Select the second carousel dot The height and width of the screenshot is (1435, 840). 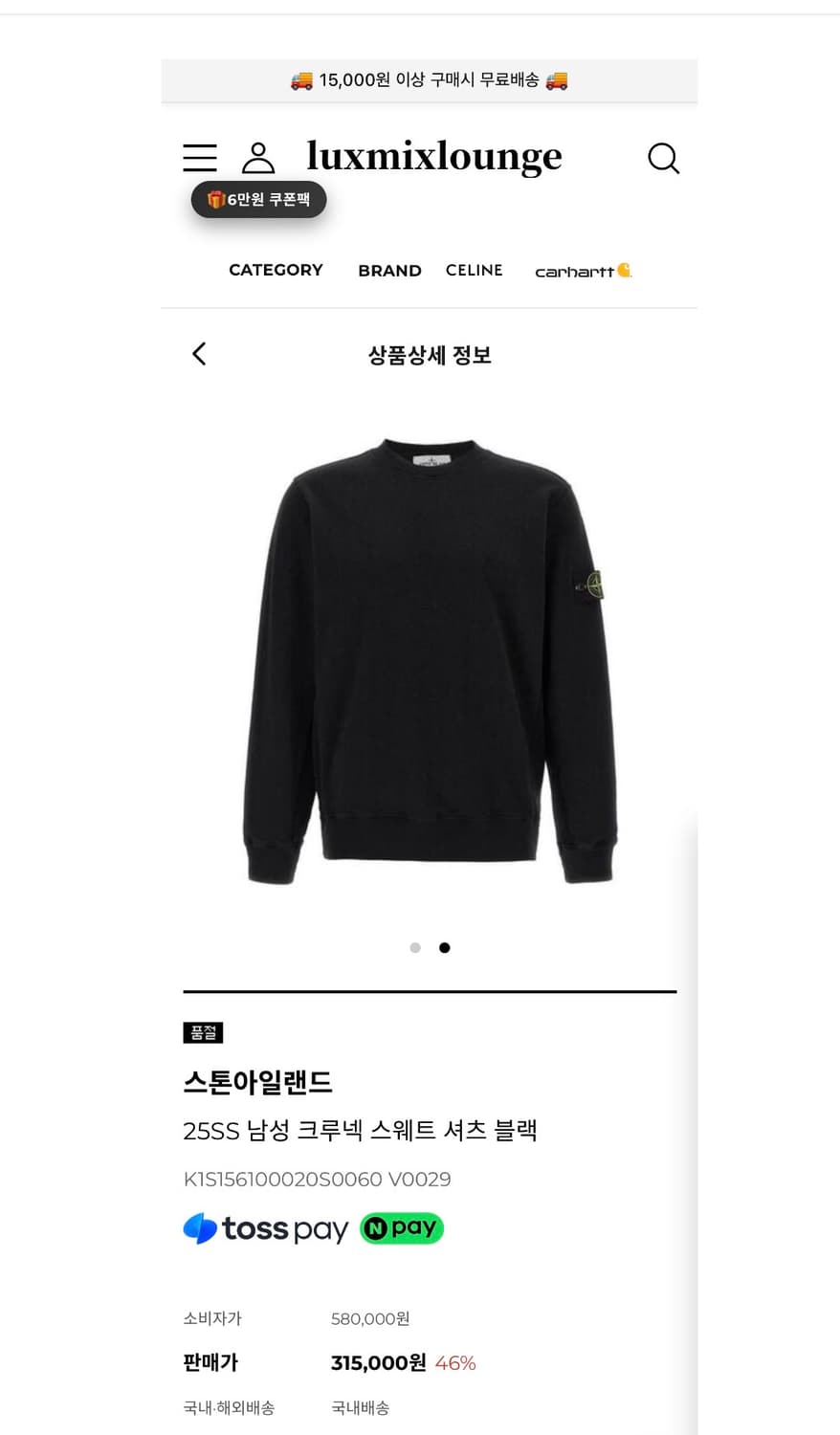[444, 947]
